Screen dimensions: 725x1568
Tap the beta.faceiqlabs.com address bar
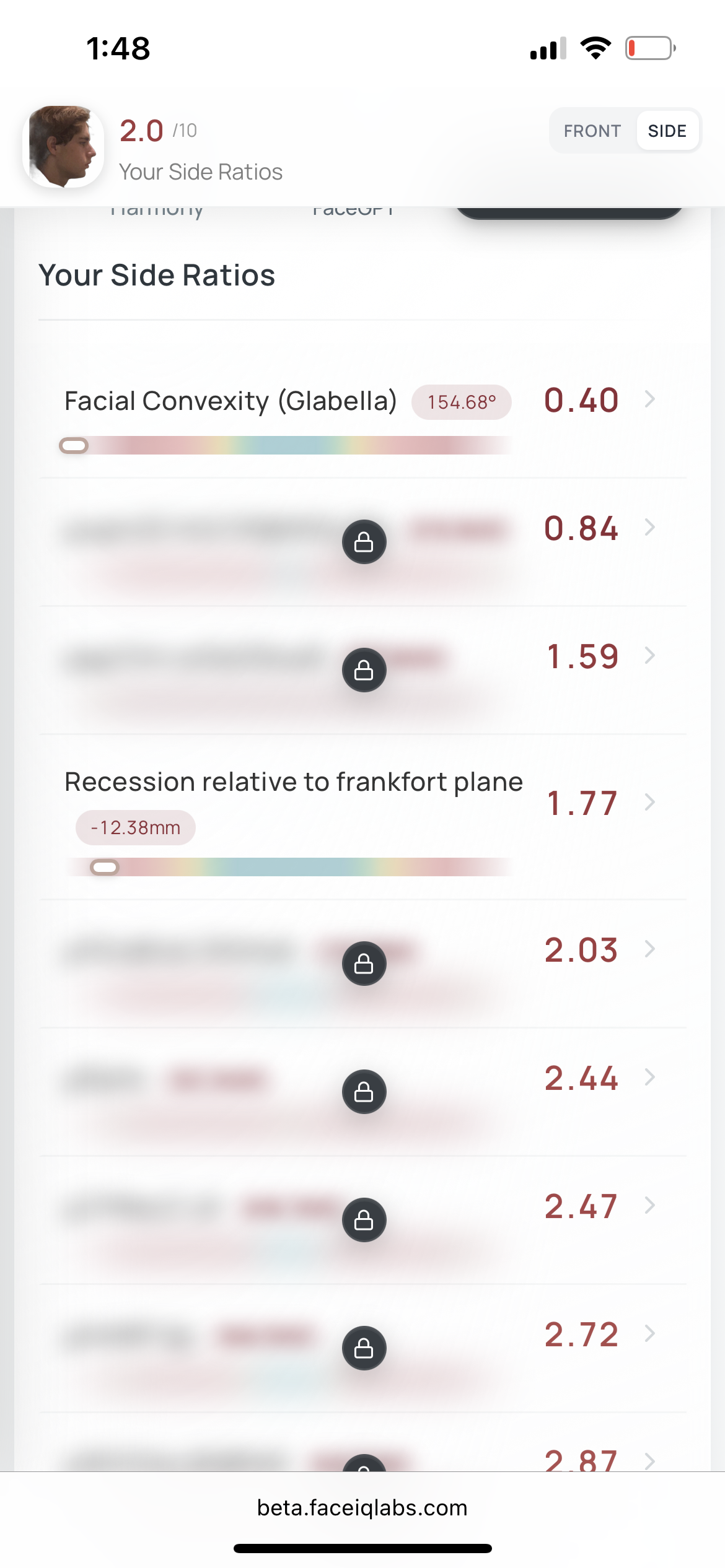pyautogui.click(x=362, y=1507)
